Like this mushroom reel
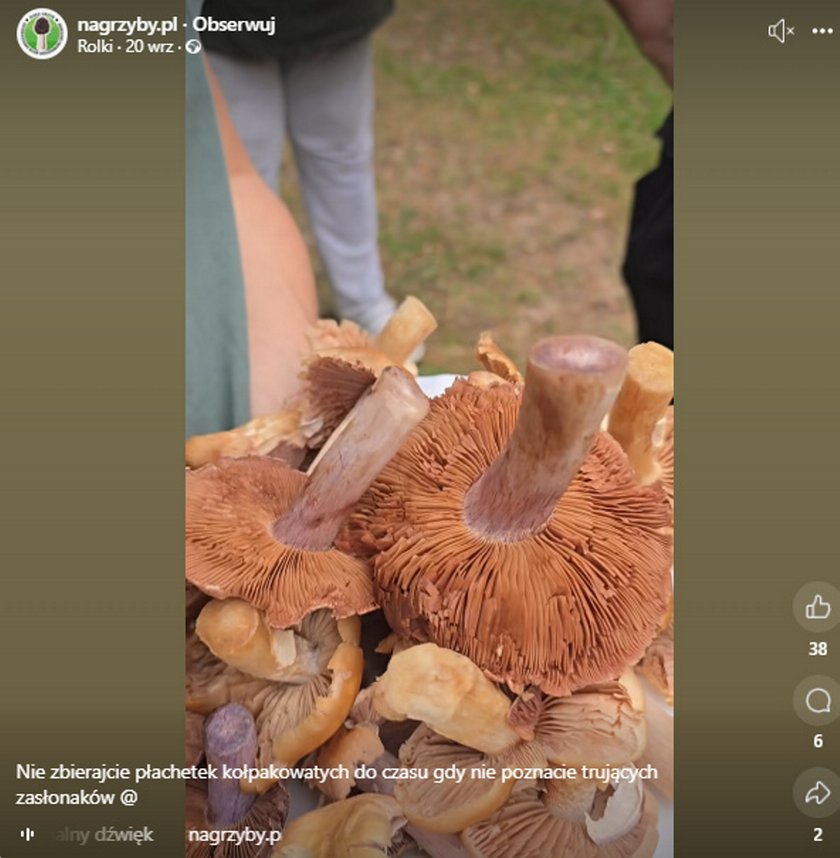 [817, 607]
